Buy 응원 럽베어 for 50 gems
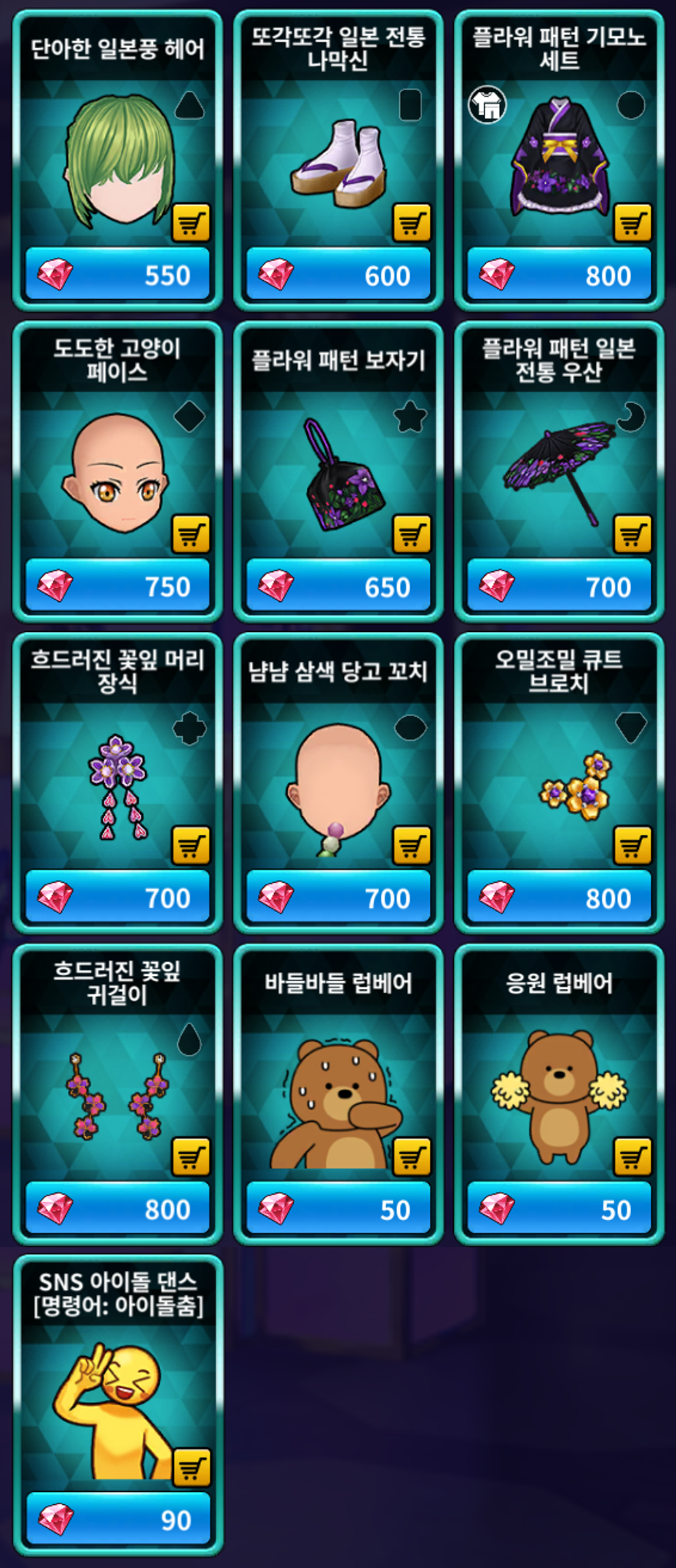 tap(559, 1208)
